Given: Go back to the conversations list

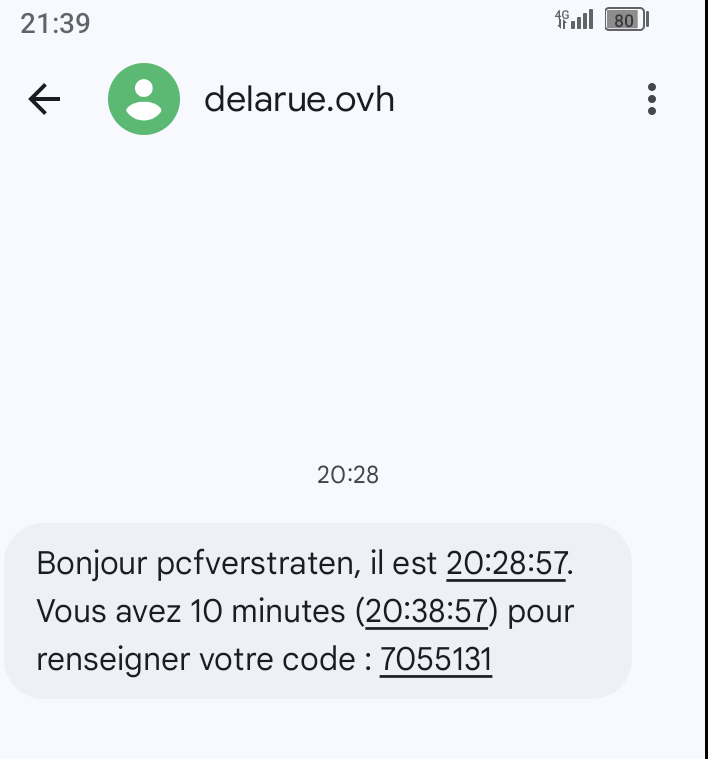Looking at the screenshot, I should click(45, 99).
